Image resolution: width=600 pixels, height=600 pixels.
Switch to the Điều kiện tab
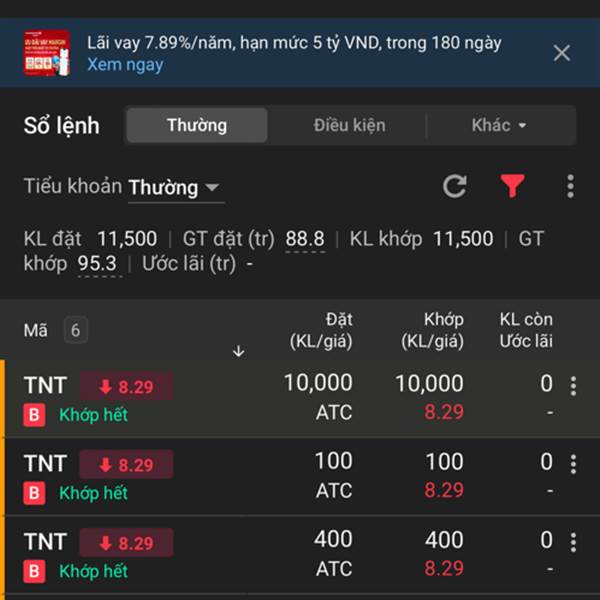[349, 126]
